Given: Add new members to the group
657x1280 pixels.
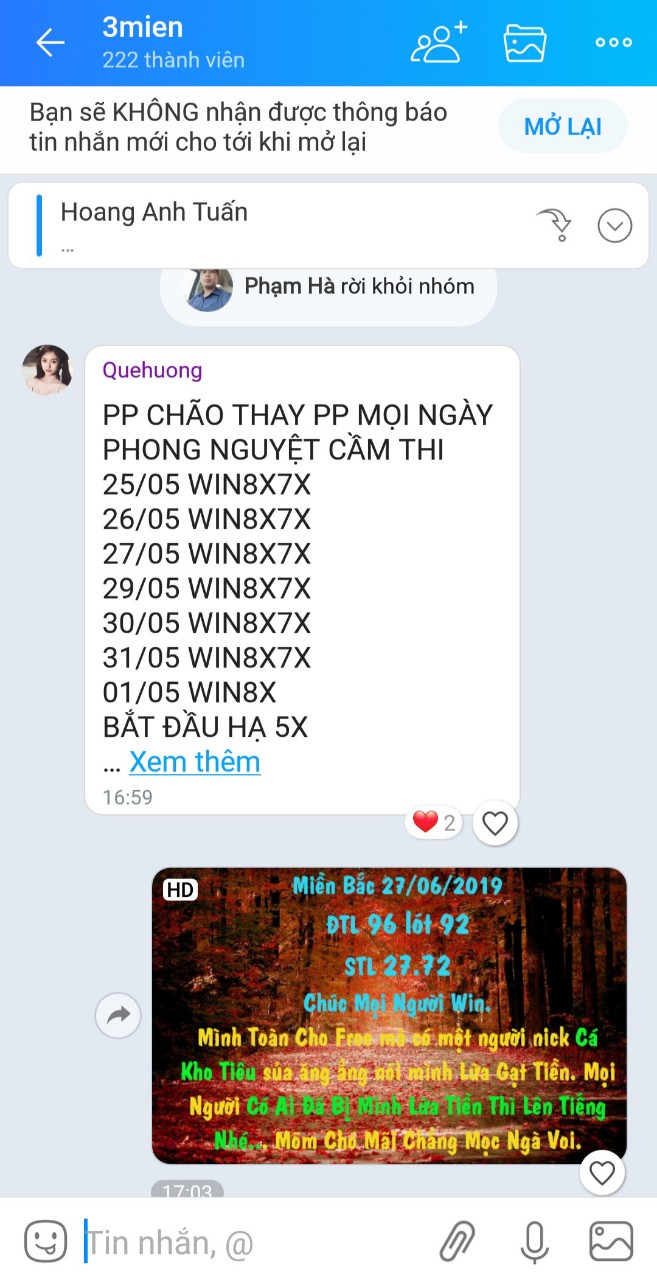Looking at the screenshot, I should [439, 42].
